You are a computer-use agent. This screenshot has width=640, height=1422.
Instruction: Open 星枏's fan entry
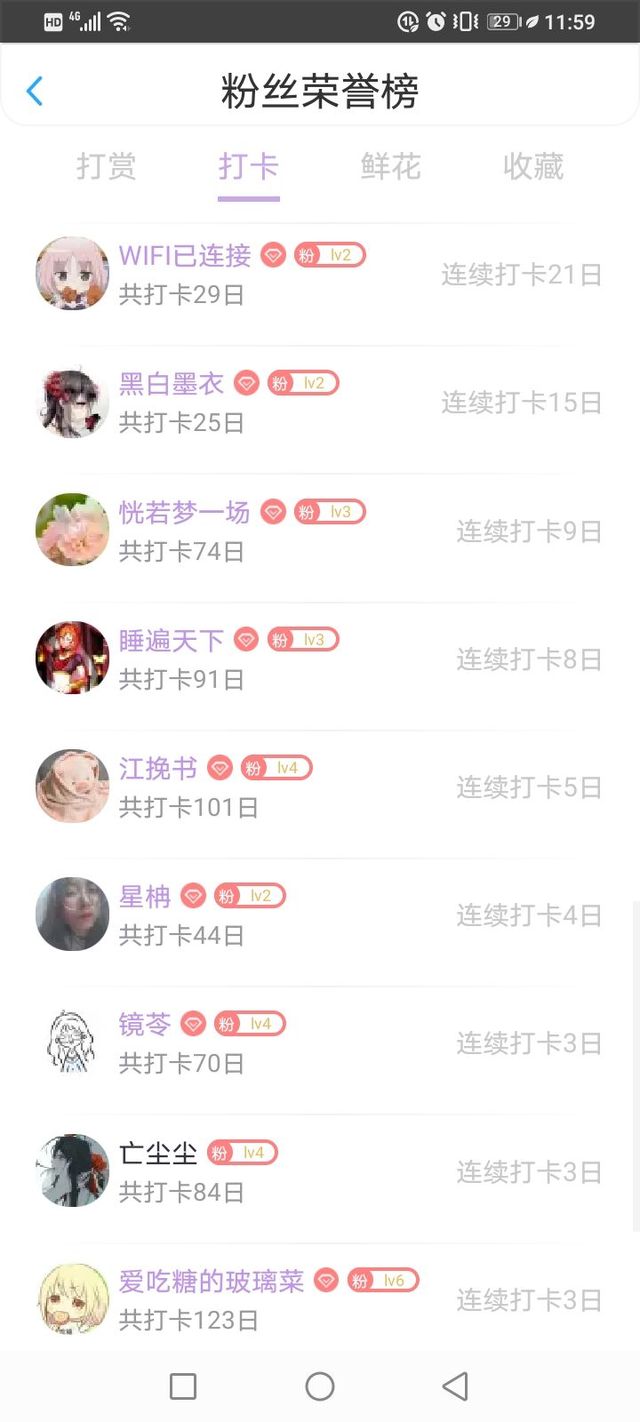tap(320, 914)
